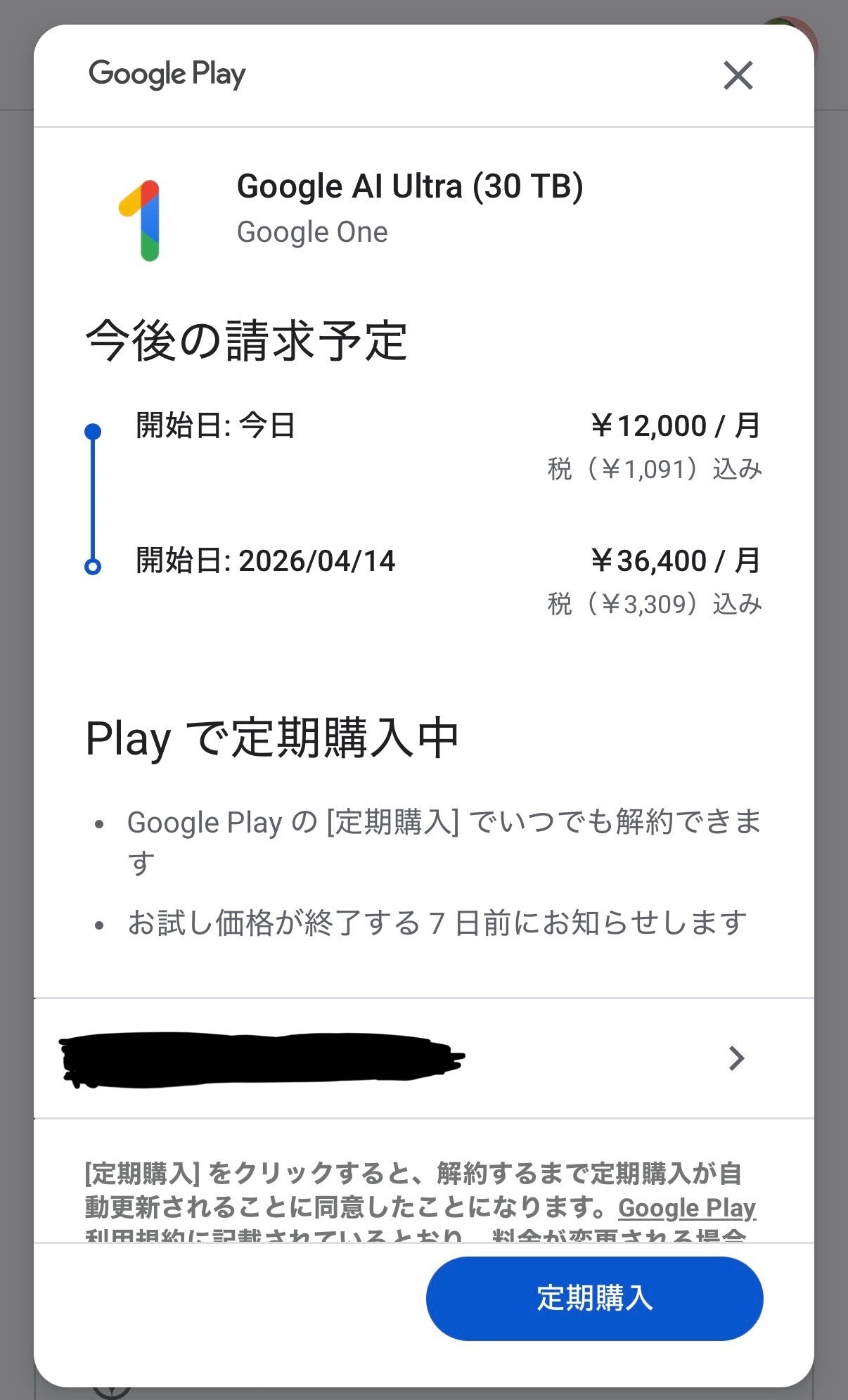Open the Google Play terms link
The width and height of the screenshot is (848, 1400).
tap(686, 1208)
